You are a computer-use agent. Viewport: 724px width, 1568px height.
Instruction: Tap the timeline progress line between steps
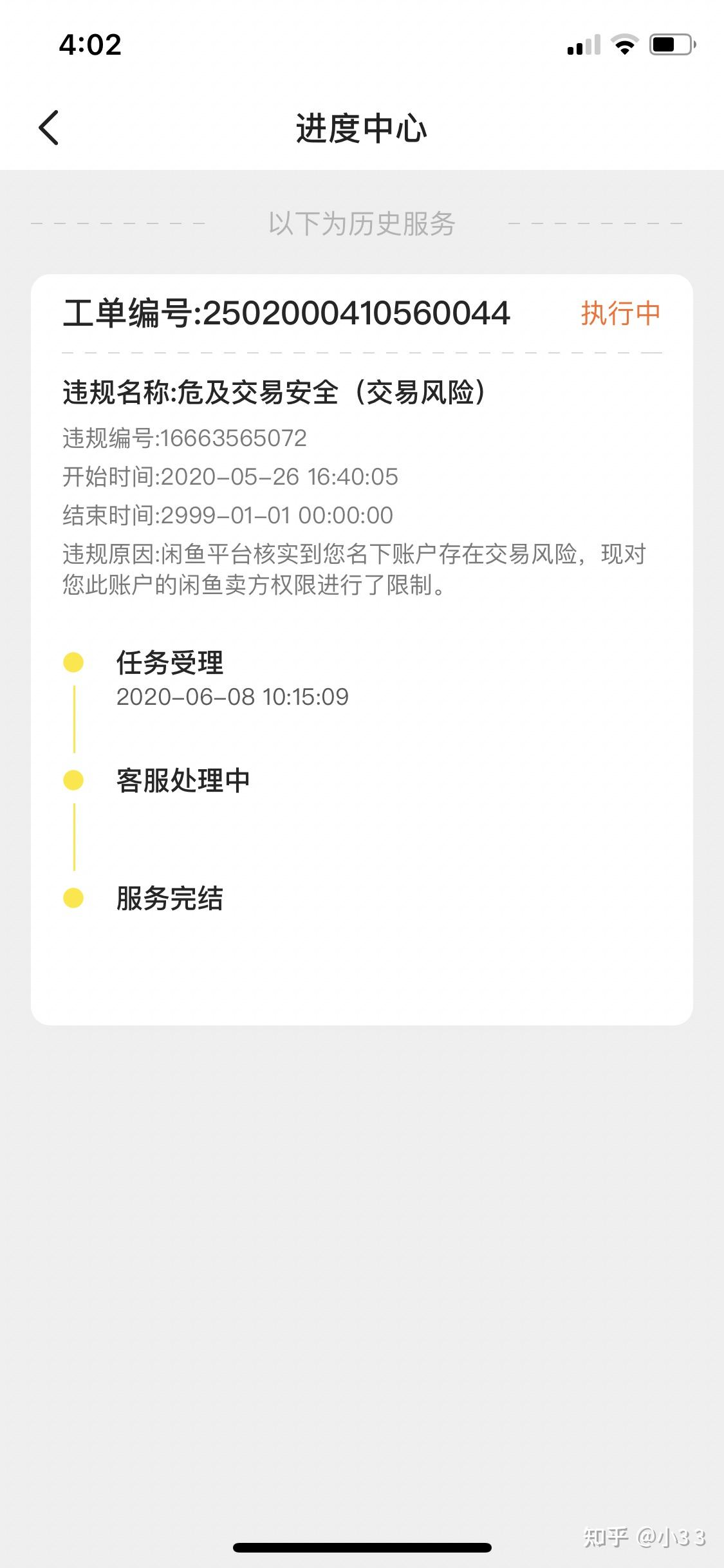74,721
